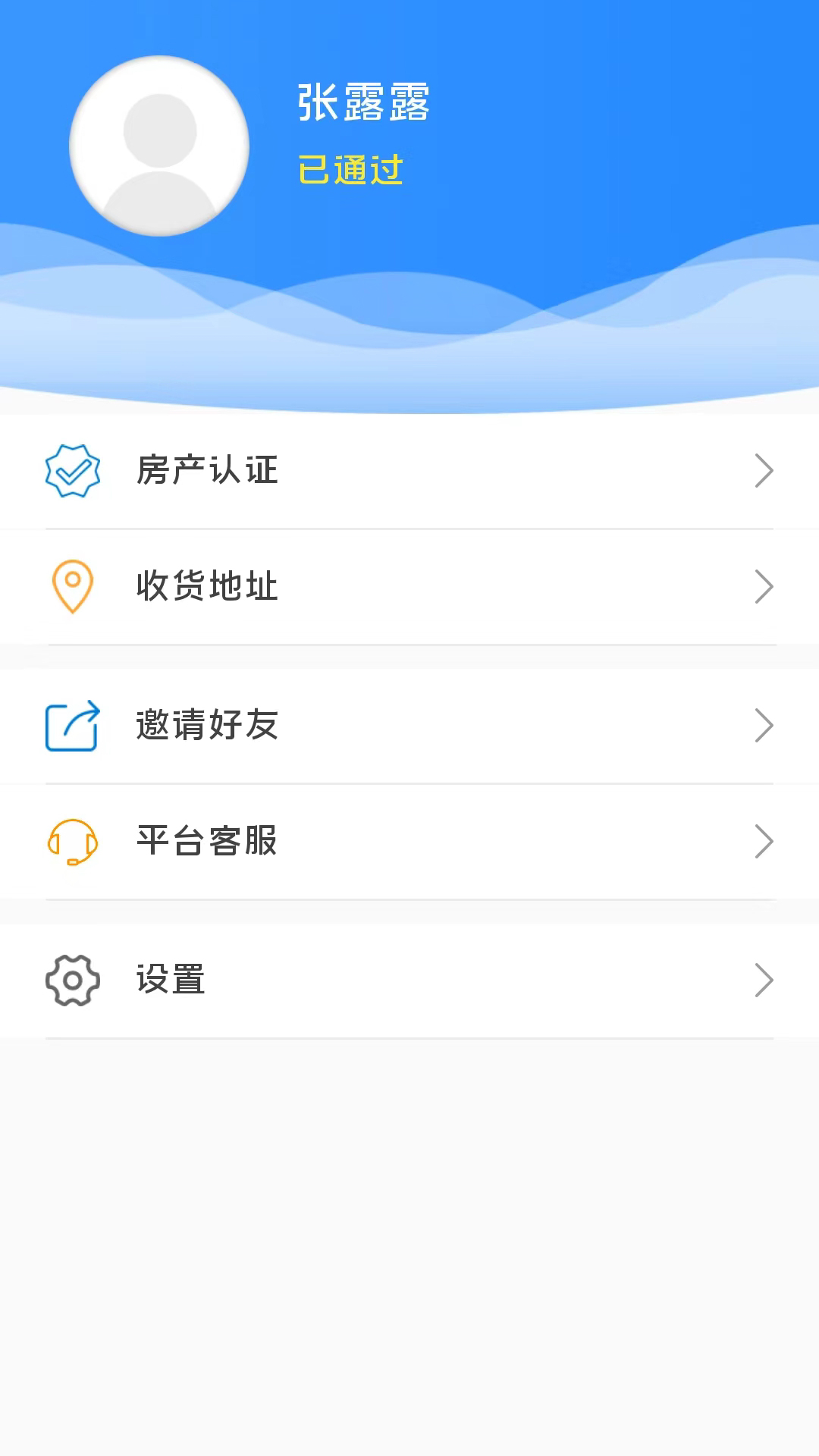Open 房产认证 property verification
Viewport: 819px width, 1456px height.
pyautogui.click(x=409, y=471)
